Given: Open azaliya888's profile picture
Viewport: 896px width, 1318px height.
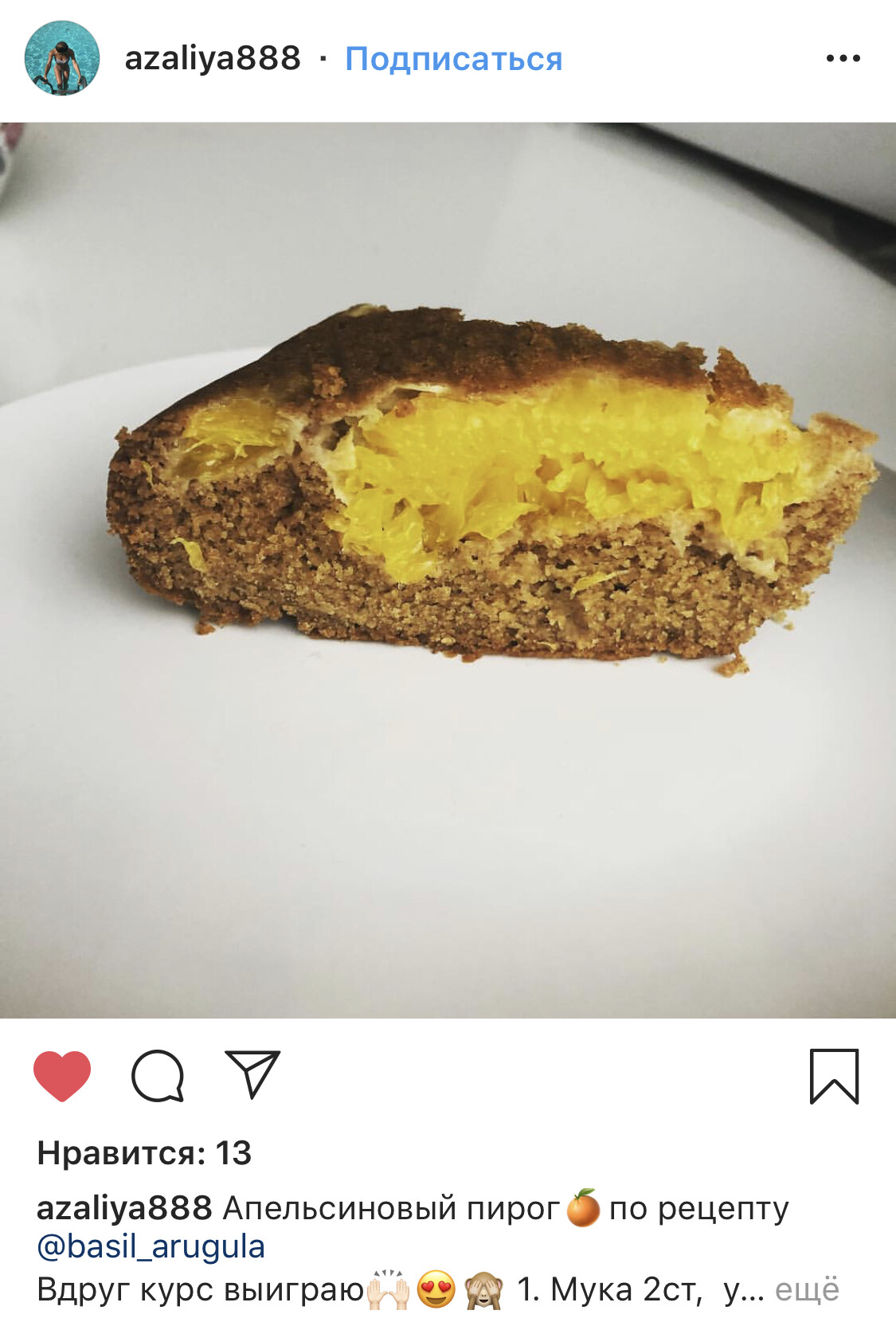Looking at the screenshot, I should coord(62,58).
